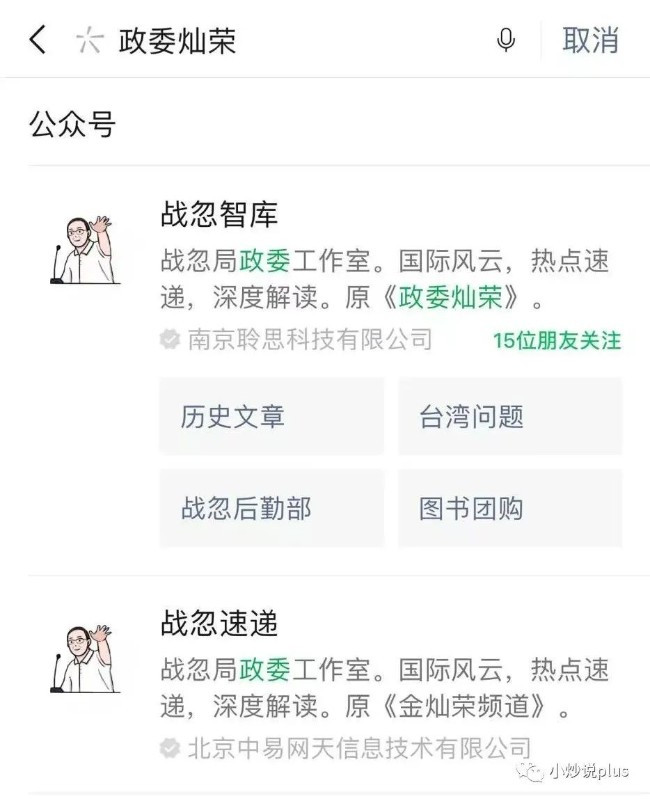Go back using the back arrow
The height and width of the screenshot is (801, 650).
(x=38, y=41)
